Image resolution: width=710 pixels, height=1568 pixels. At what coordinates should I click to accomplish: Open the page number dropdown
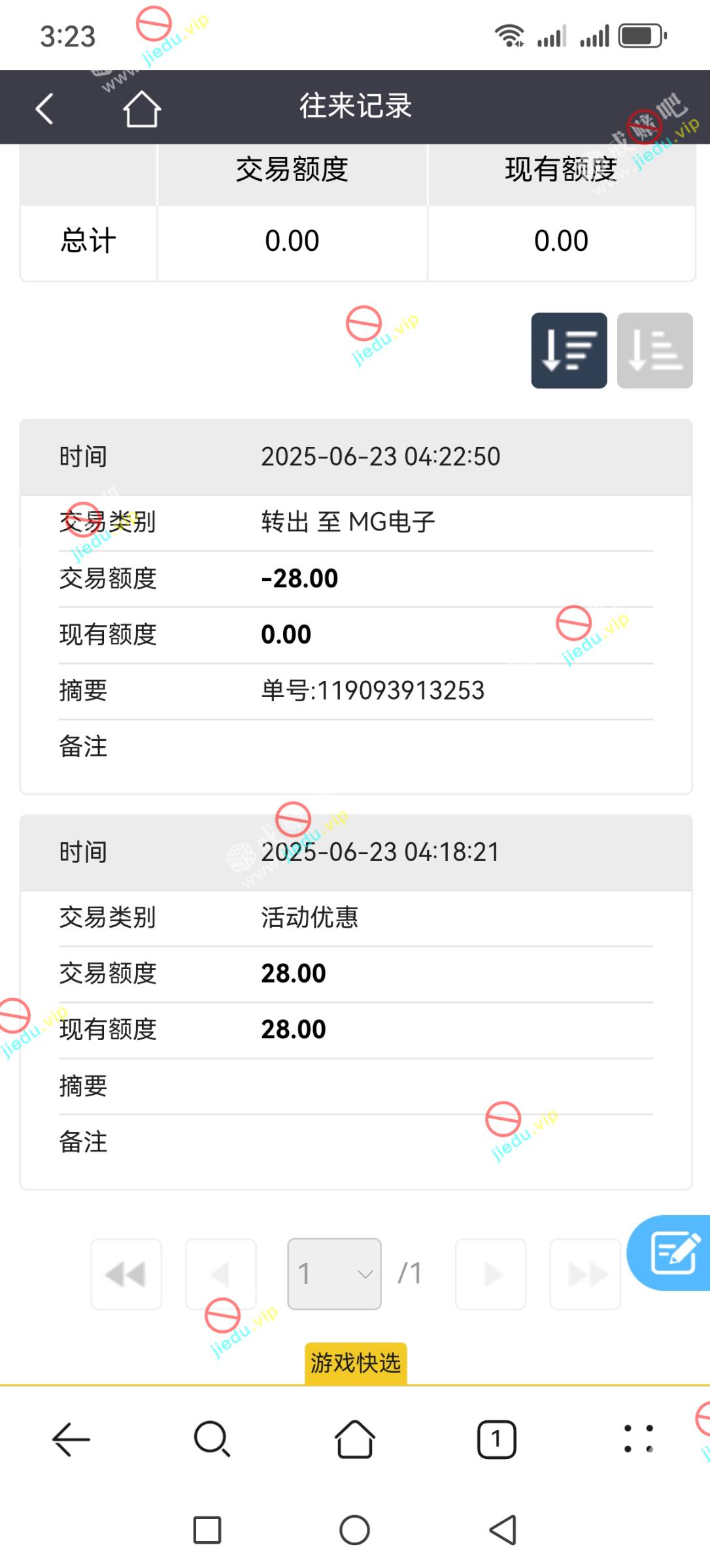334,1274
